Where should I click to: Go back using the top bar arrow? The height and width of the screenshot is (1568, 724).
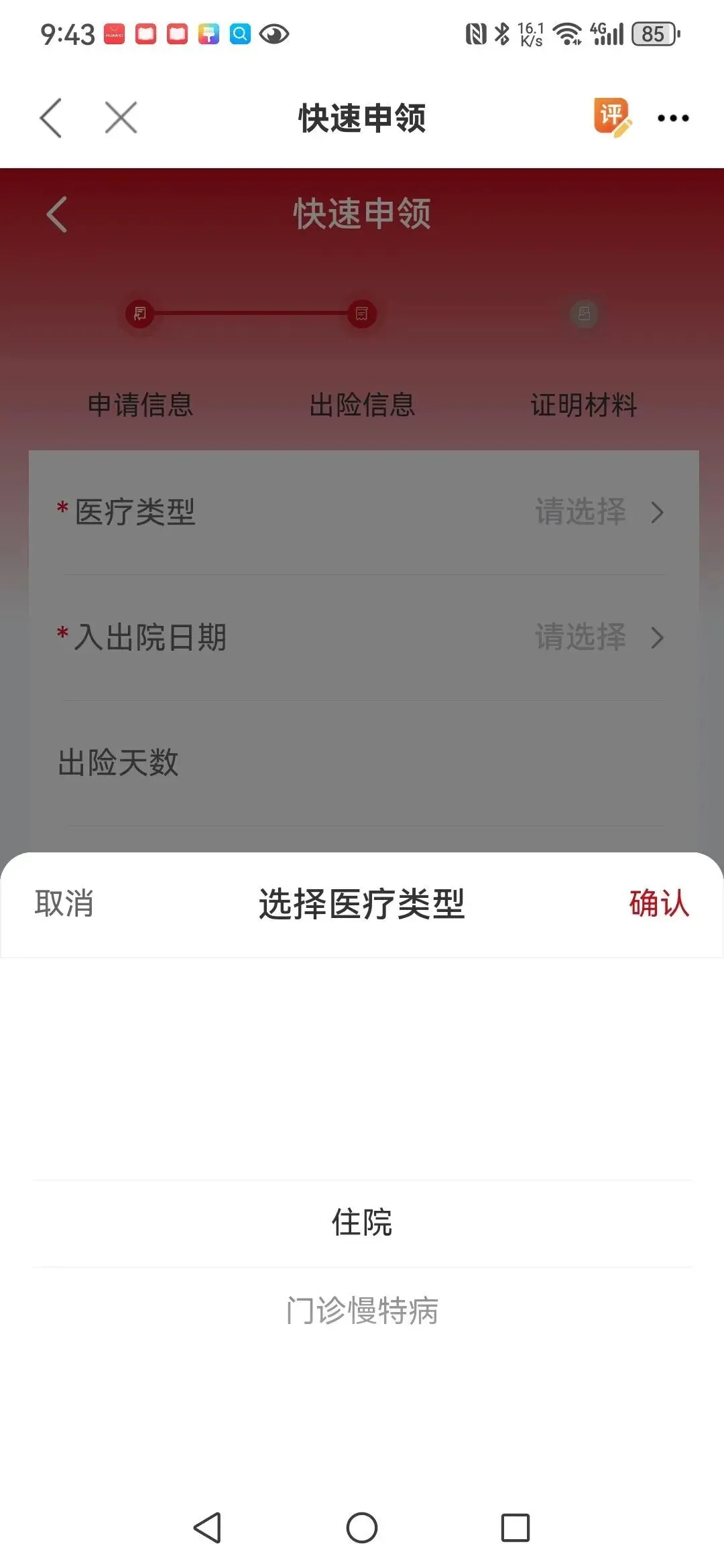coord(51,118)
